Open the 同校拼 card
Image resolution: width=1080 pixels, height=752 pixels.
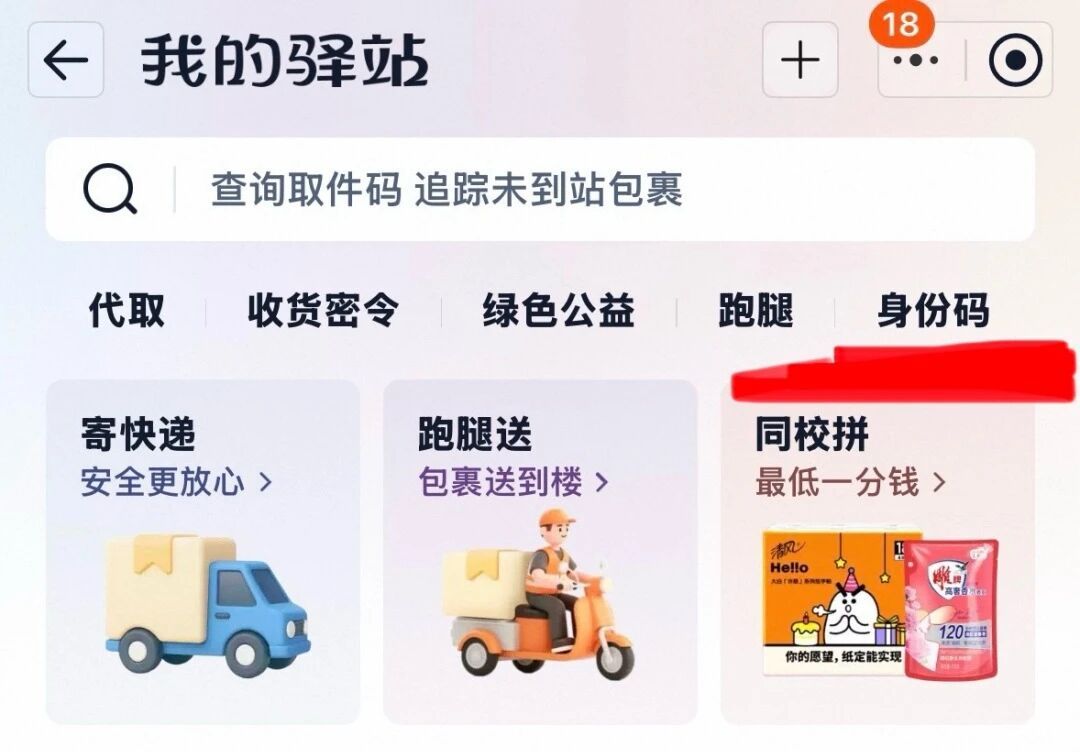pyautogui.click(x=877, y=550)
